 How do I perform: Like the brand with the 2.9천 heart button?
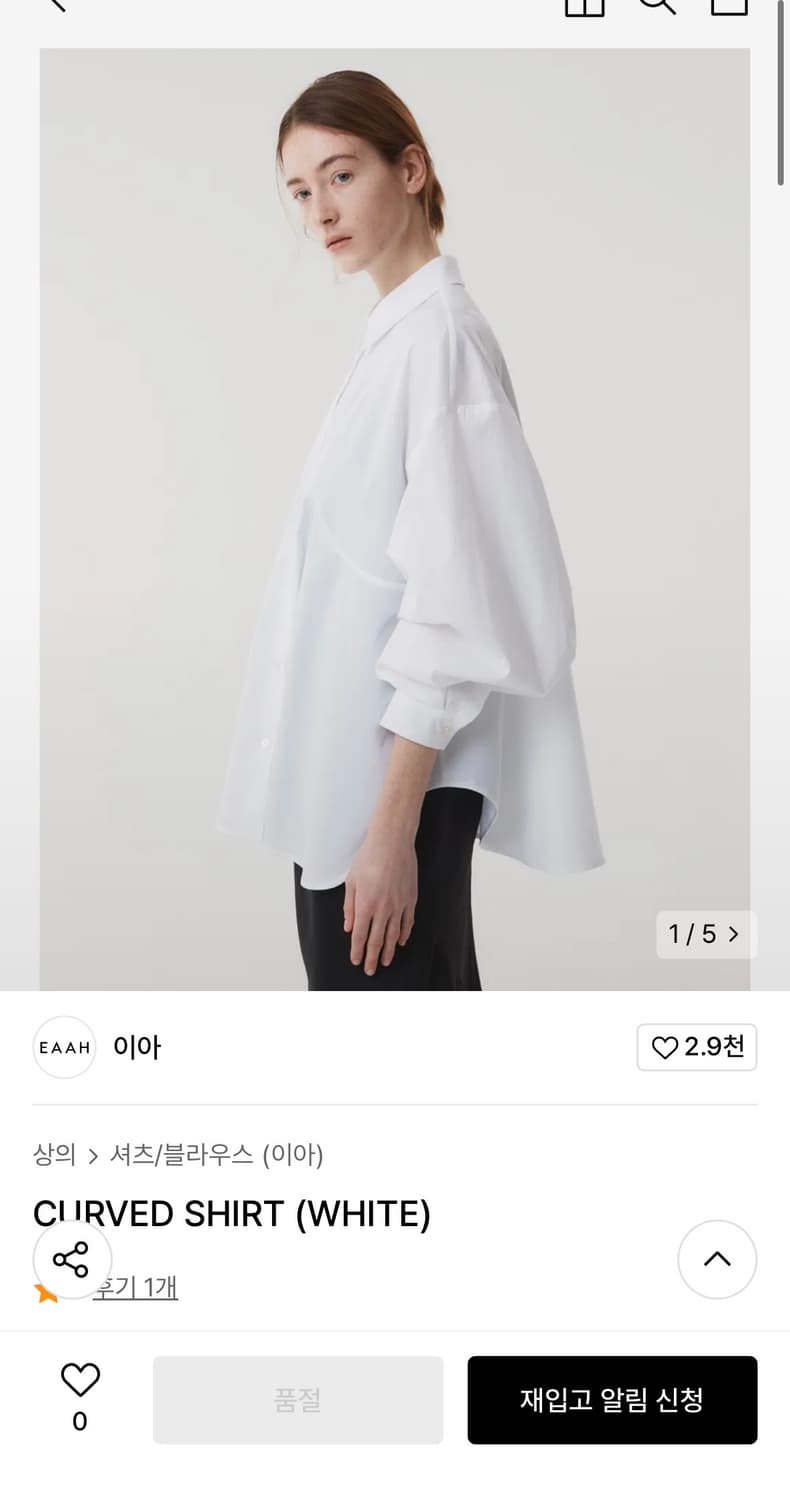click(697, 1047)
